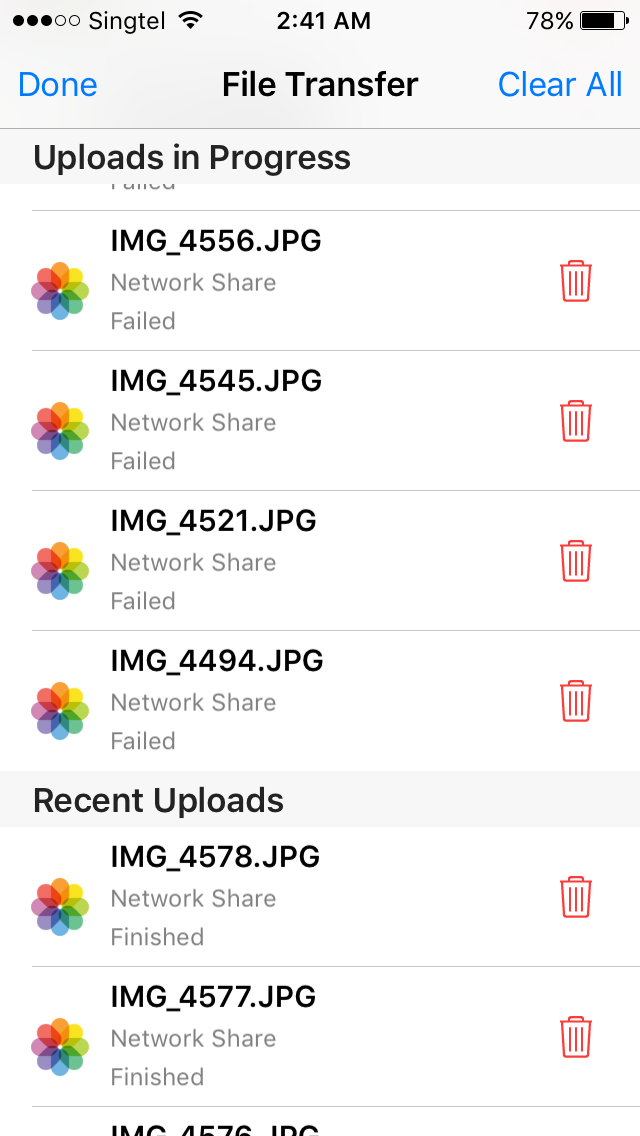Open the finished IMG_4578.JPG row

[x=300, y=897]
